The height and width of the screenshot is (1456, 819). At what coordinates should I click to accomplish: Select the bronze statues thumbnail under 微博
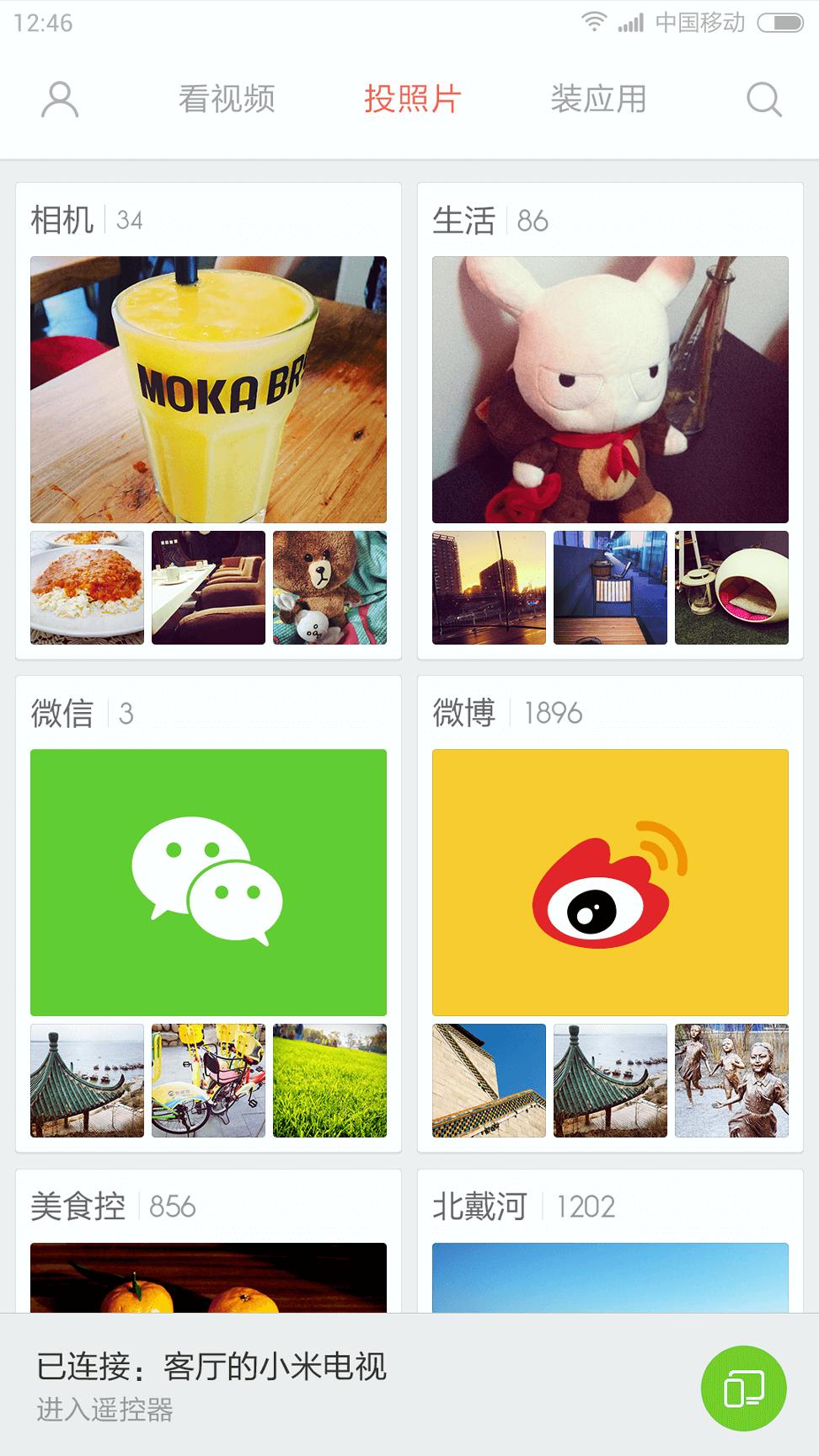point(731,1081)
